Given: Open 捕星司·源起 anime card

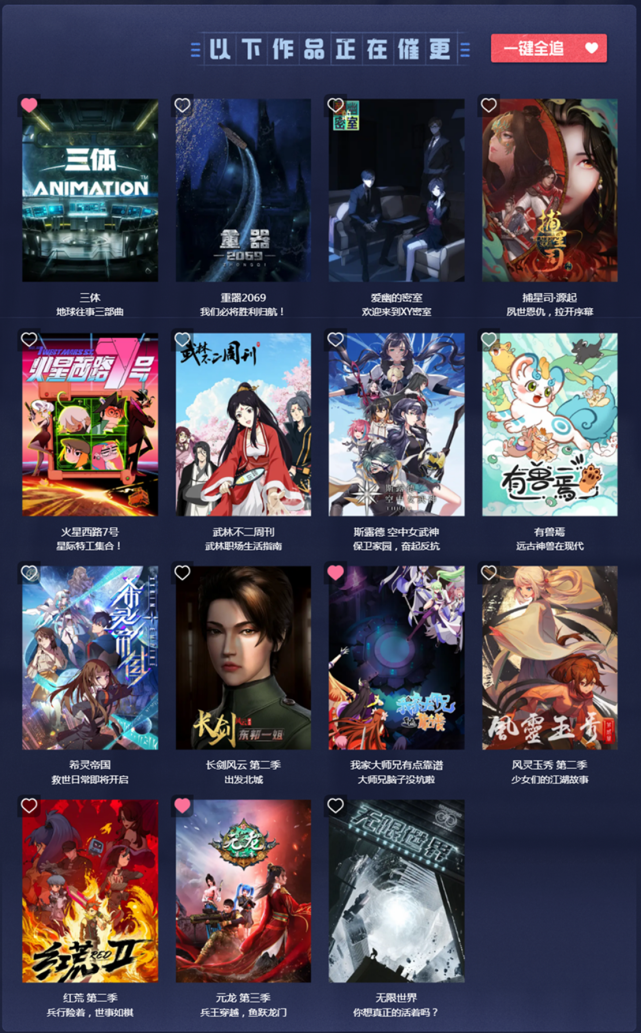Looking at the screenshot, I should tap(549, 190).
